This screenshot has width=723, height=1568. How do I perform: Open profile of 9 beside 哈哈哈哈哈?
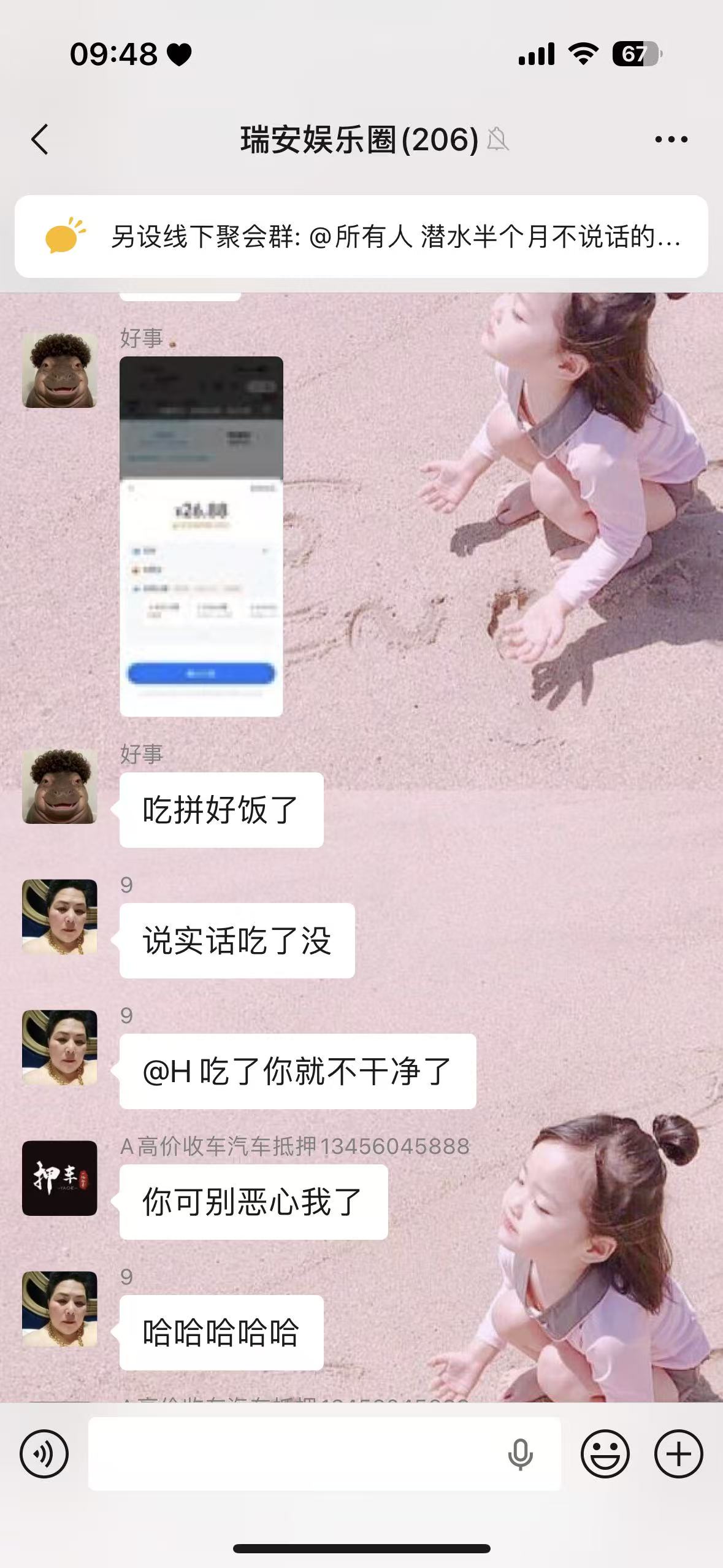tap(59, 1309)
